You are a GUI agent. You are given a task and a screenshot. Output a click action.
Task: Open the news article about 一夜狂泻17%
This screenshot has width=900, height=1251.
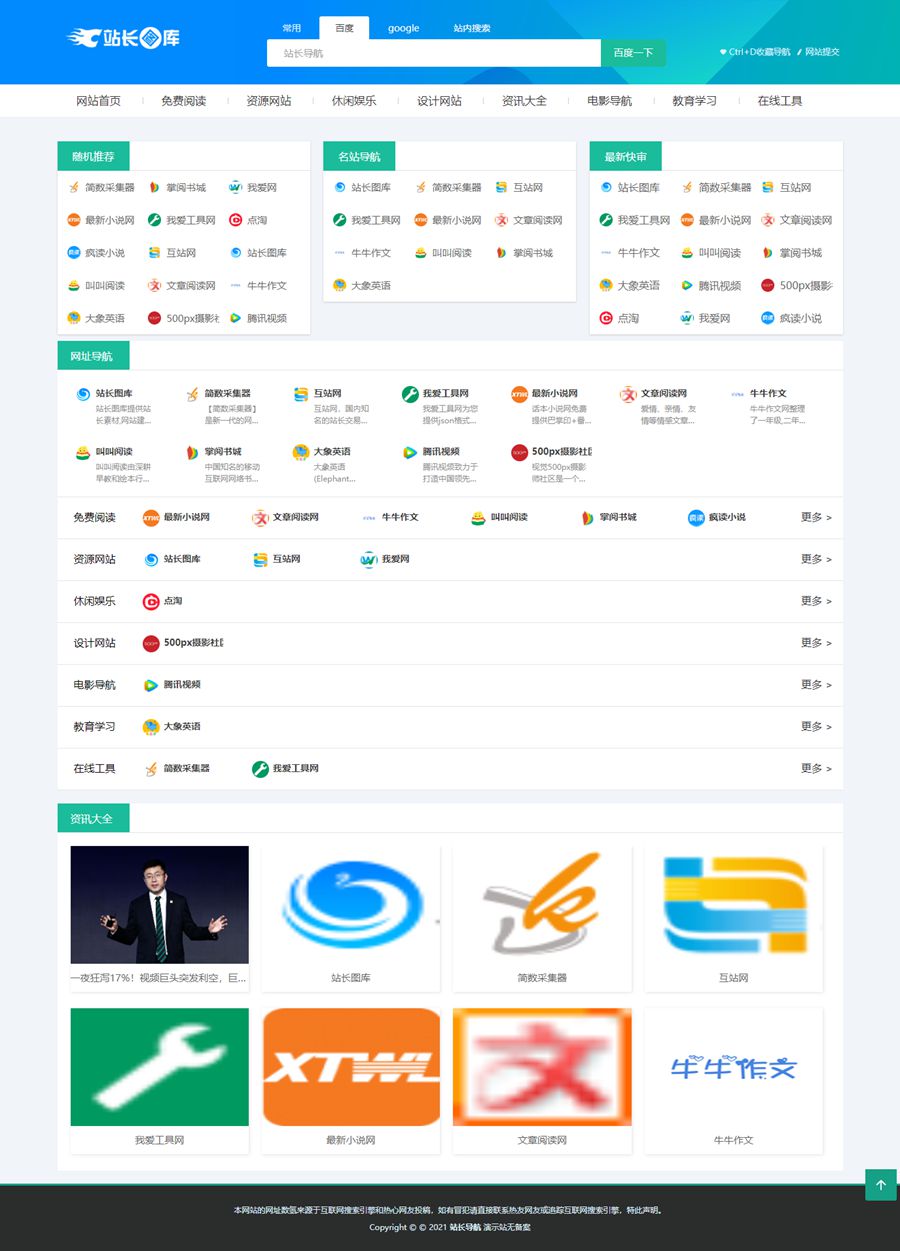click(159, 918)
